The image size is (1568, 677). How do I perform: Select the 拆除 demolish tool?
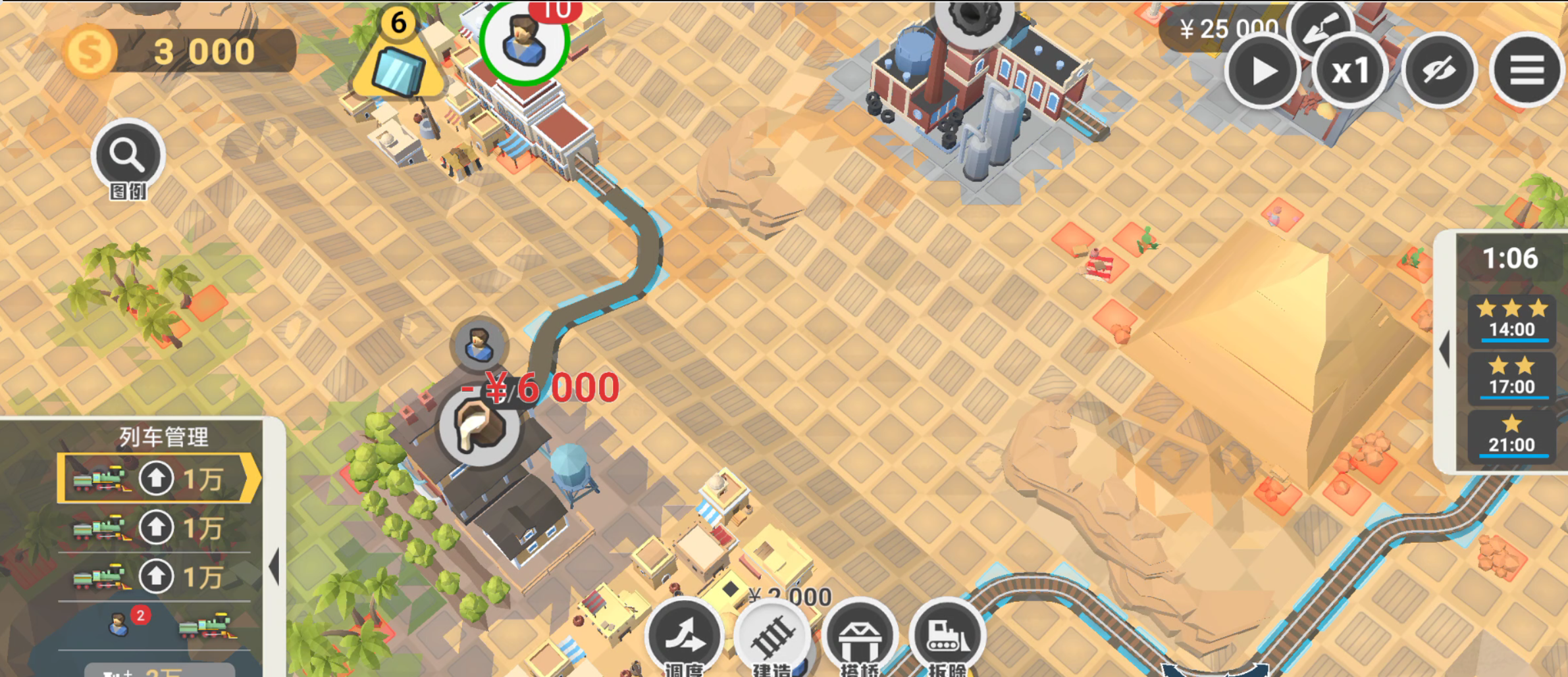947,637
